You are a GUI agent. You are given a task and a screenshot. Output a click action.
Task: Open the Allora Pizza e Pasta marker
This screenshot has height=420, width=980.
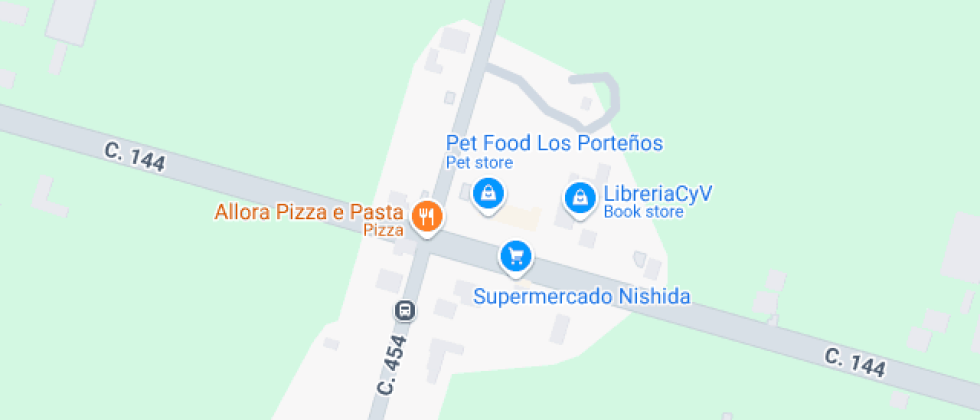pyautogui.click(x=427, y=215)
